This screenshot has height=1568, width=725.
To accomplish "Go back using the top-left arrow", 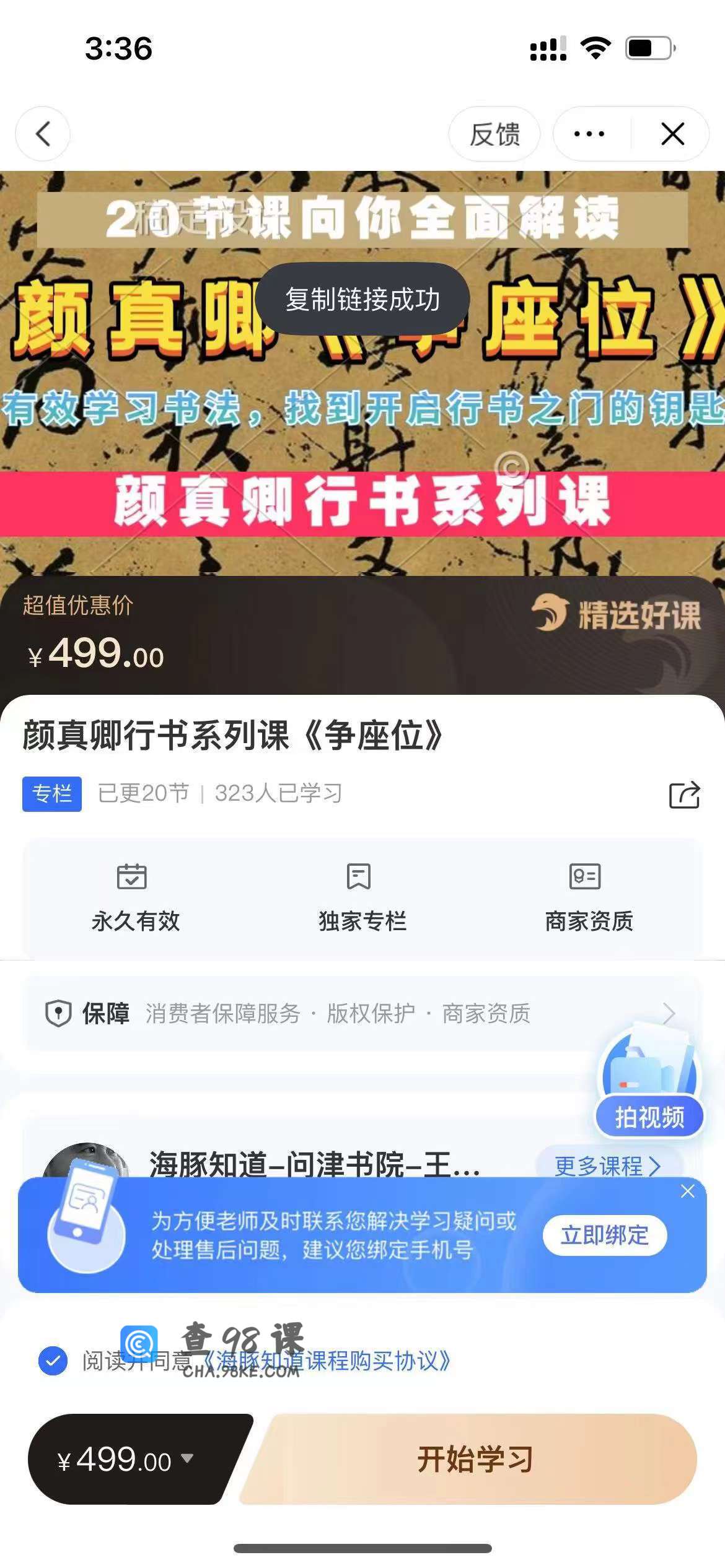I will coord(43,134).
